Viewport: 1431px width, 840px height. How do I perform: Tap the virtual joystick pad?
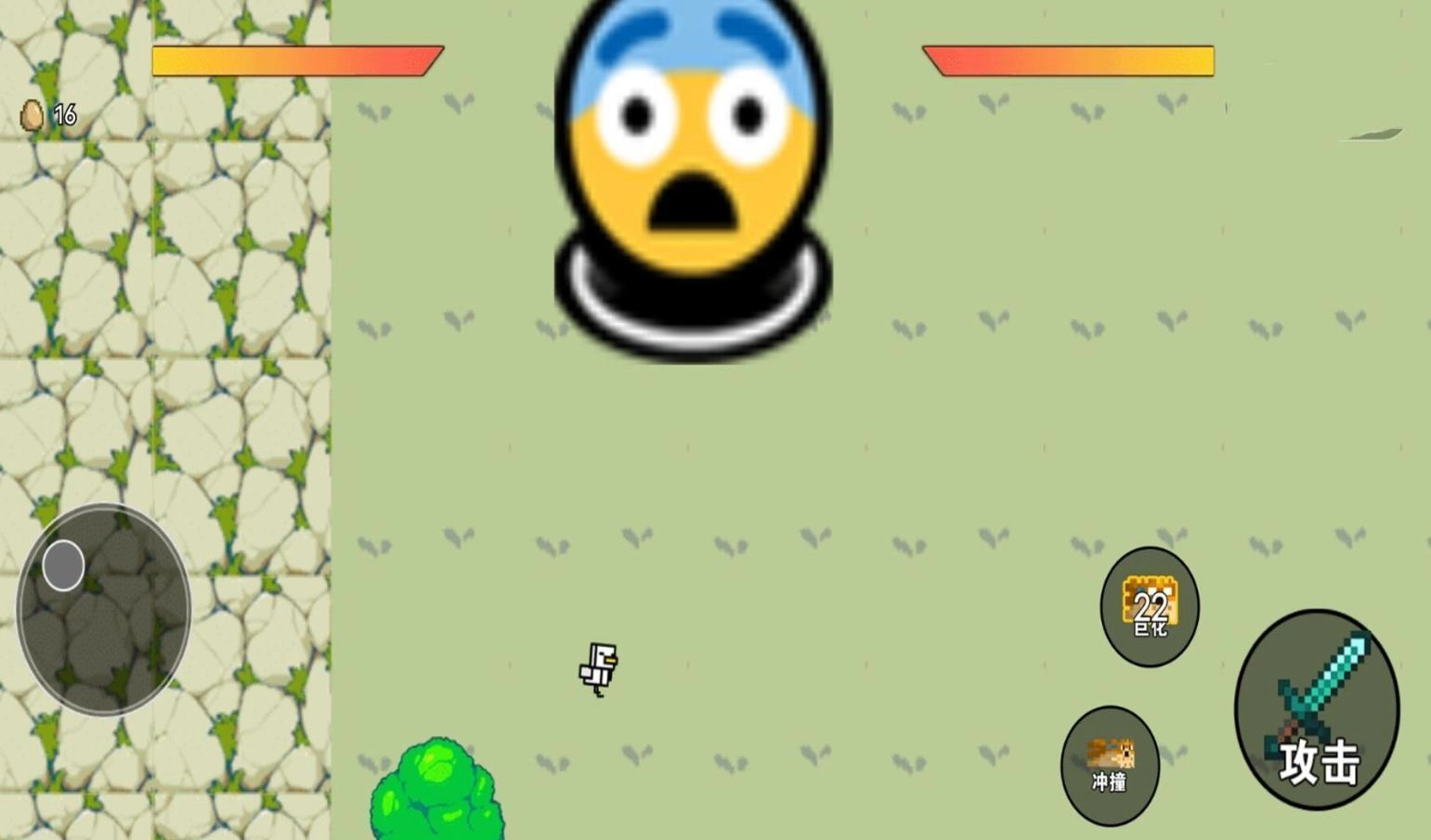(x=103, y=610)
